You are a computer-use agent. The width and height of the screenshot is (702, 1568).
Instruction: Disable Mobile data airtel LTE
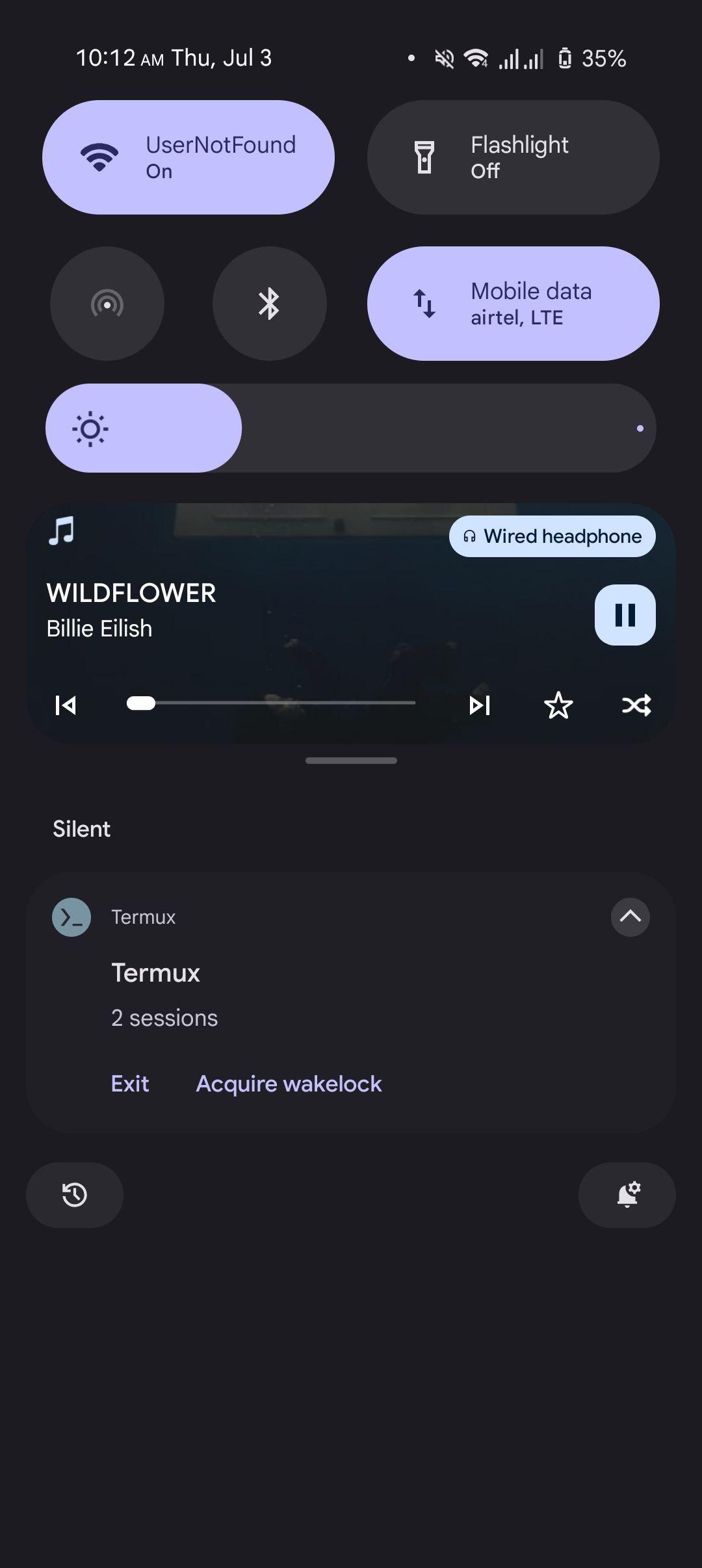coord(513,304)
